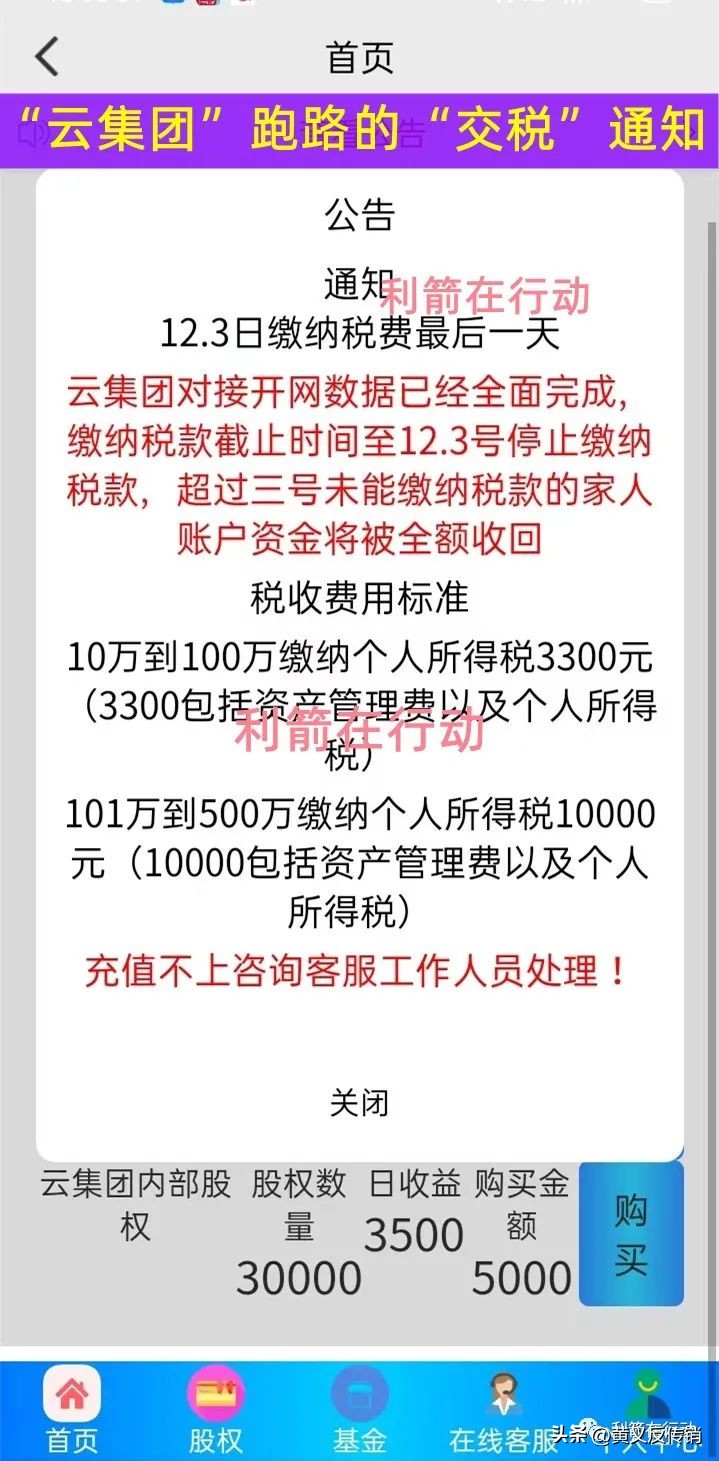Dismiss the 公告 dialog with 关闭
This screenshot has height=1461, width=719.
tap(359, 1103)
